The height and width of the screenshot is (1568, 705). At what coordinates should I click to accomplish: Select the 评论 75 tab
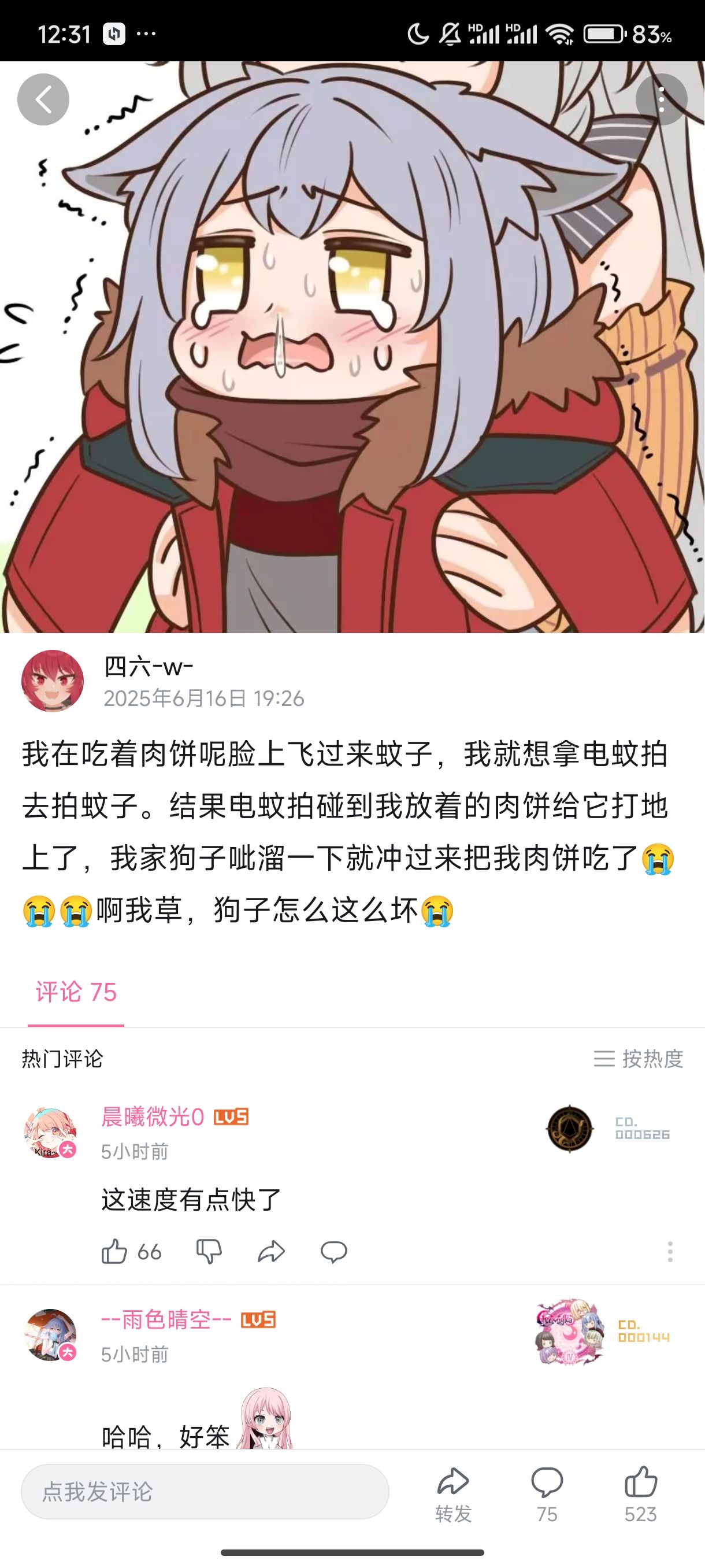tap(76, 992)
